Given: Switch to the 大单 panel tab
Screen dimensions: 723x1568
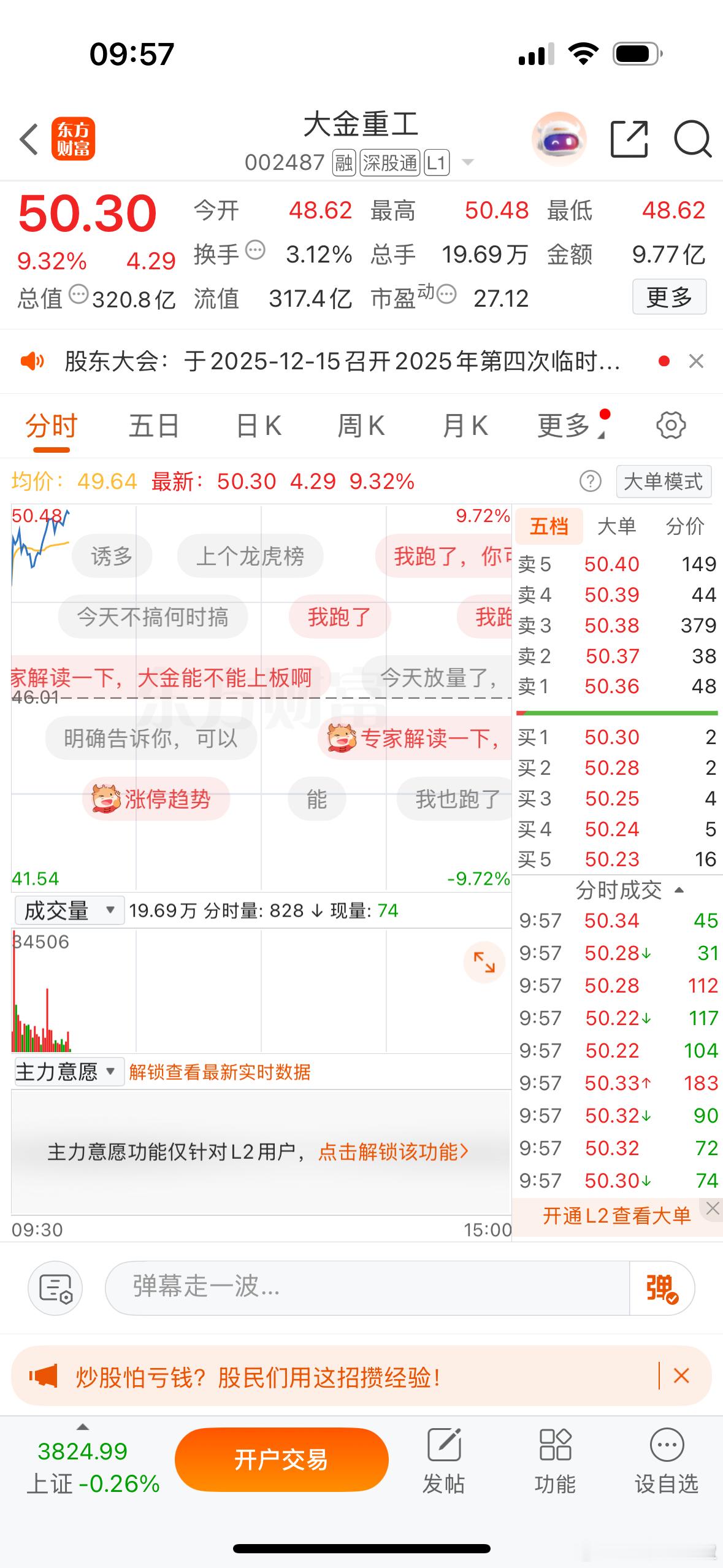Looking at the screenshot, I should click(619, 526).
